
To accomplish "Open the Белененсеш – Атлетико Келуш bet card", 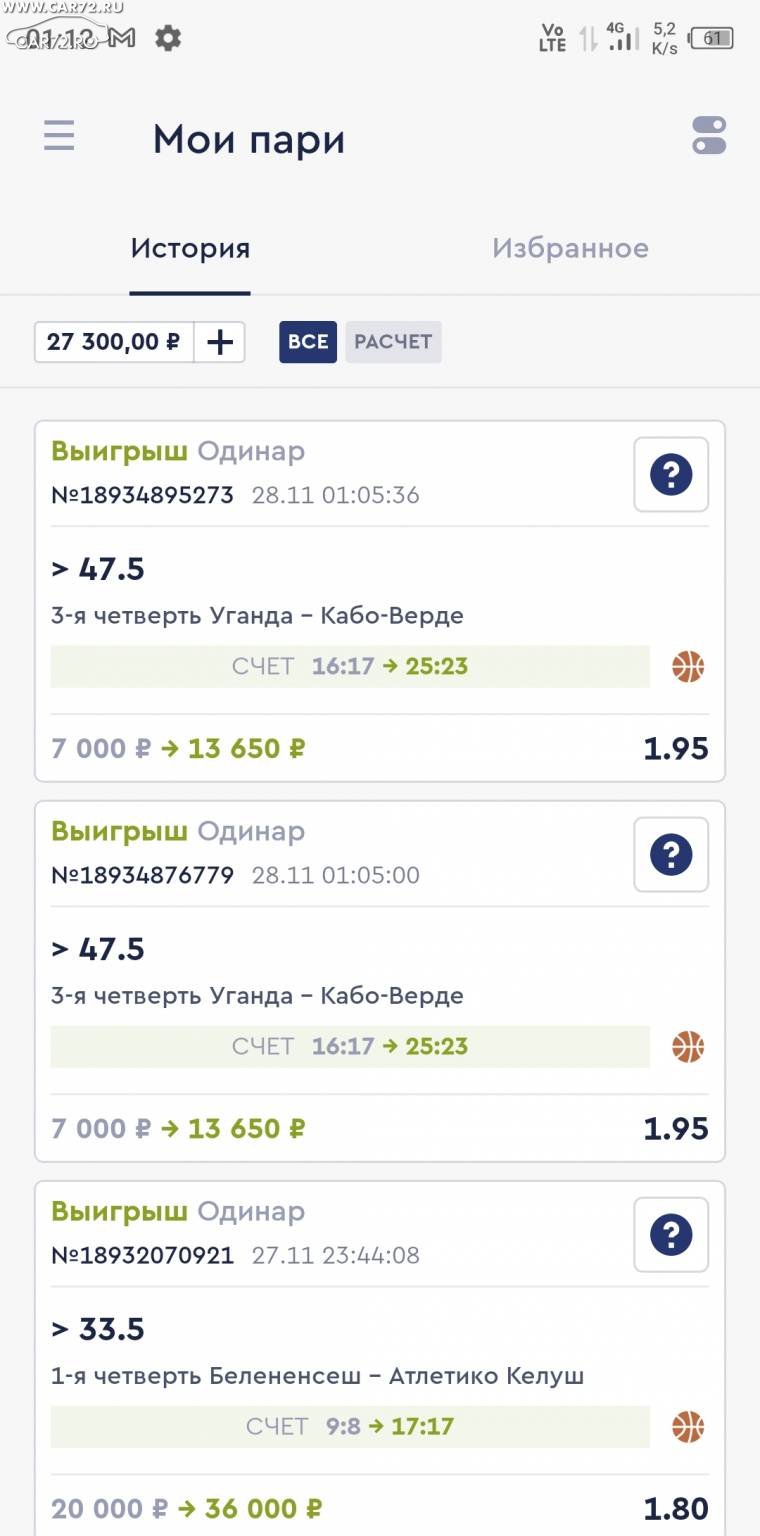I will point(380,1358).
